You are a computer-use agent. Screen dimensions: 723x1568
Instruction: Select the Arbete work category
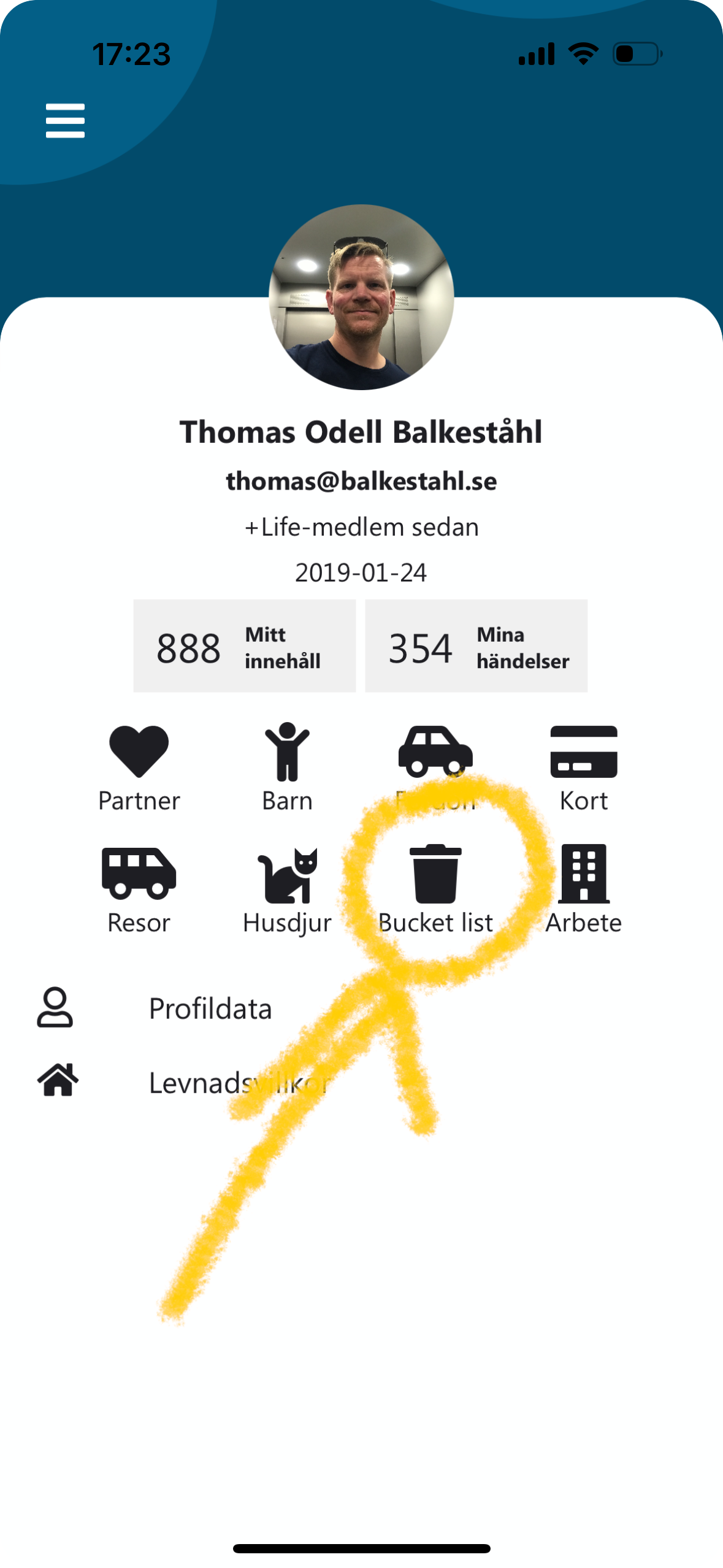pos(584,890)
